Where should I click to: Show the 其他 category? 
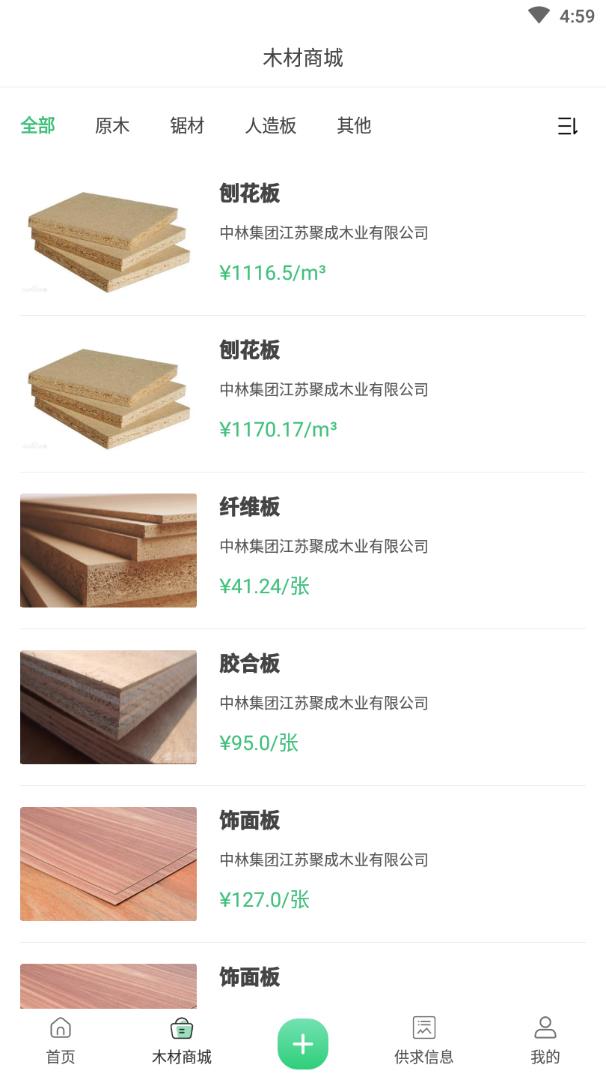[x=354, y=126]
